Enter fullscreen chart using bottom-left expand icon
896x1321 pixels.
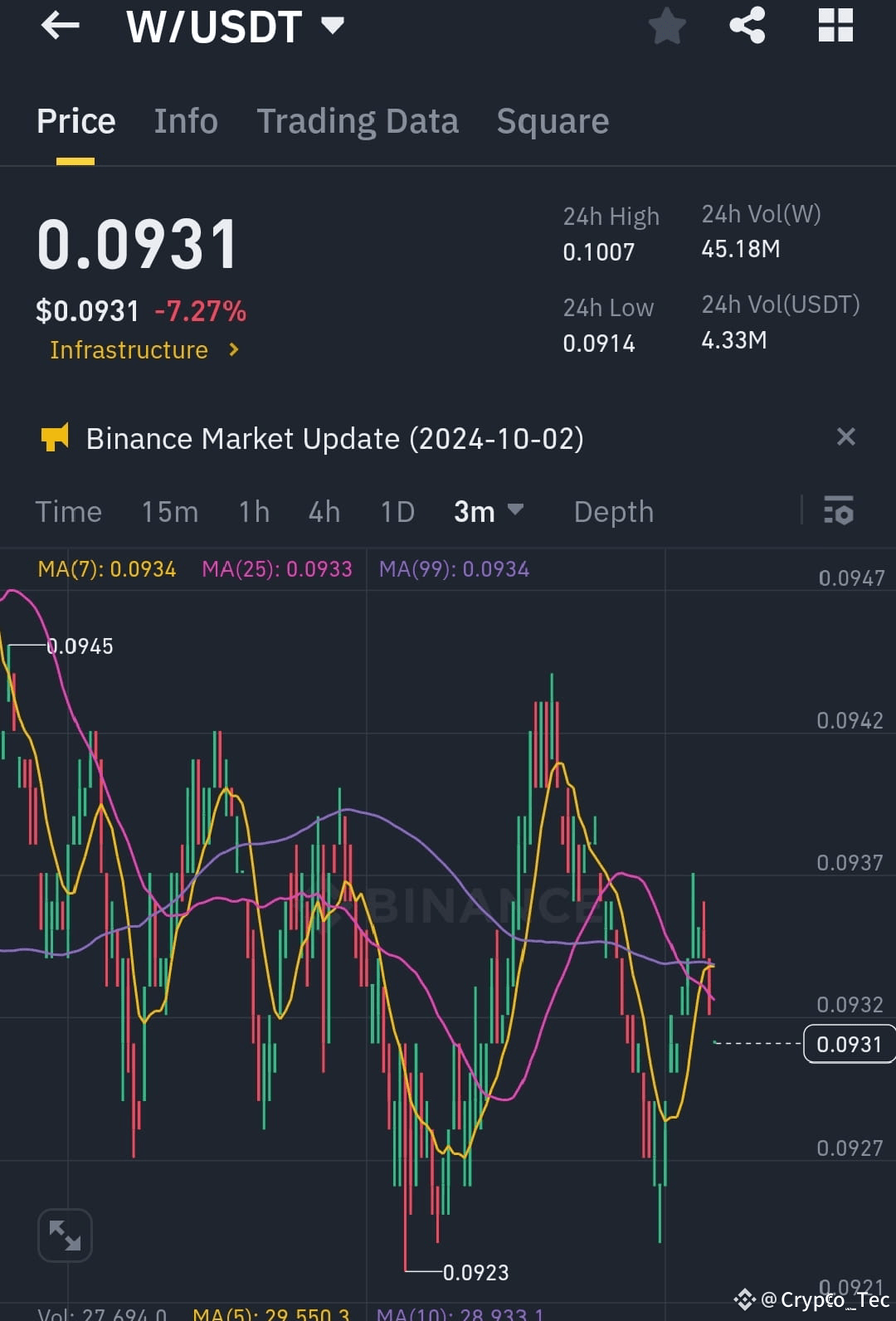pyautogui.click(x=65, y=1235)
